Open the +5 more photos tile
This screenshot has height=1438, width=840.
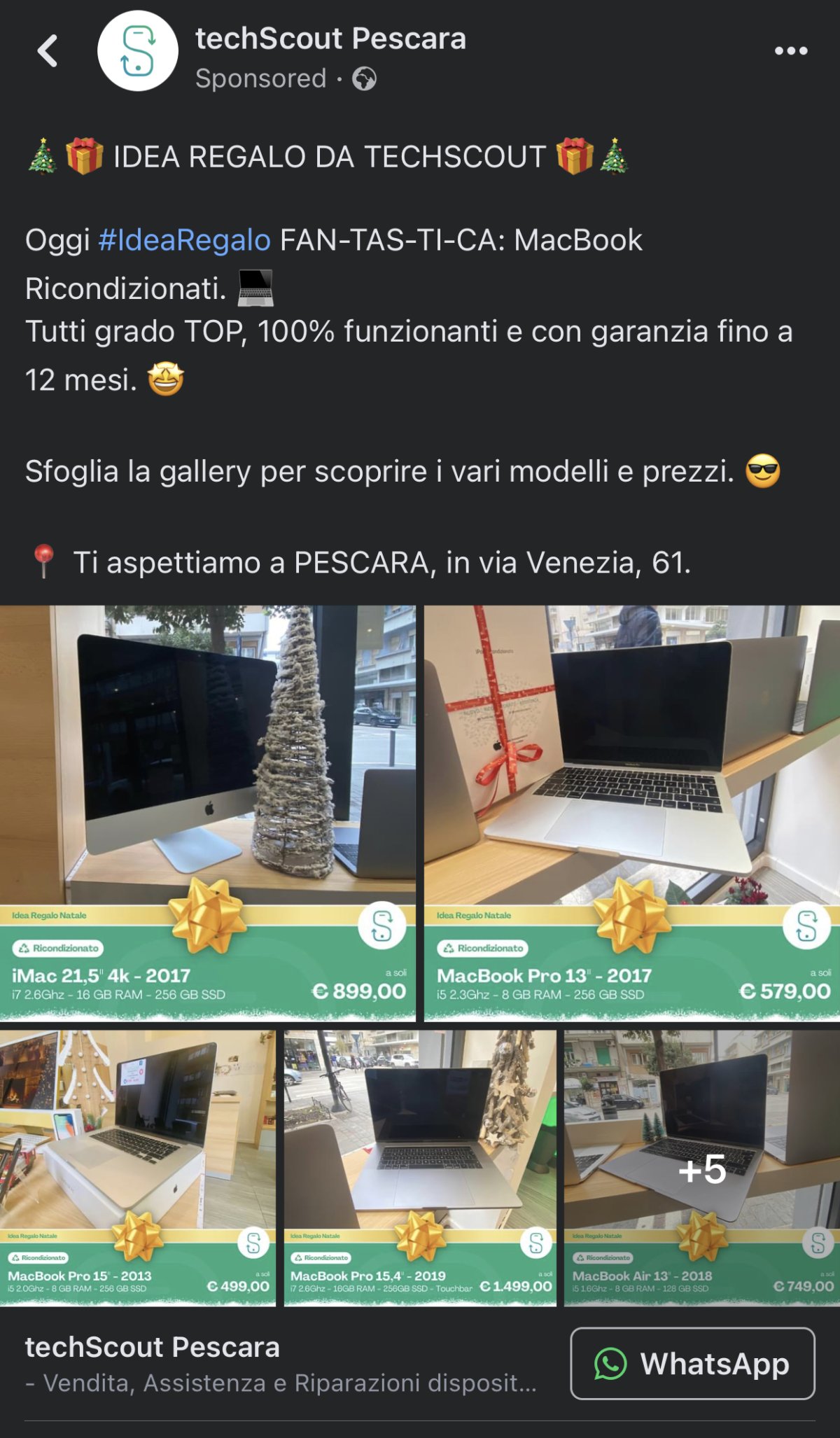701,1167
